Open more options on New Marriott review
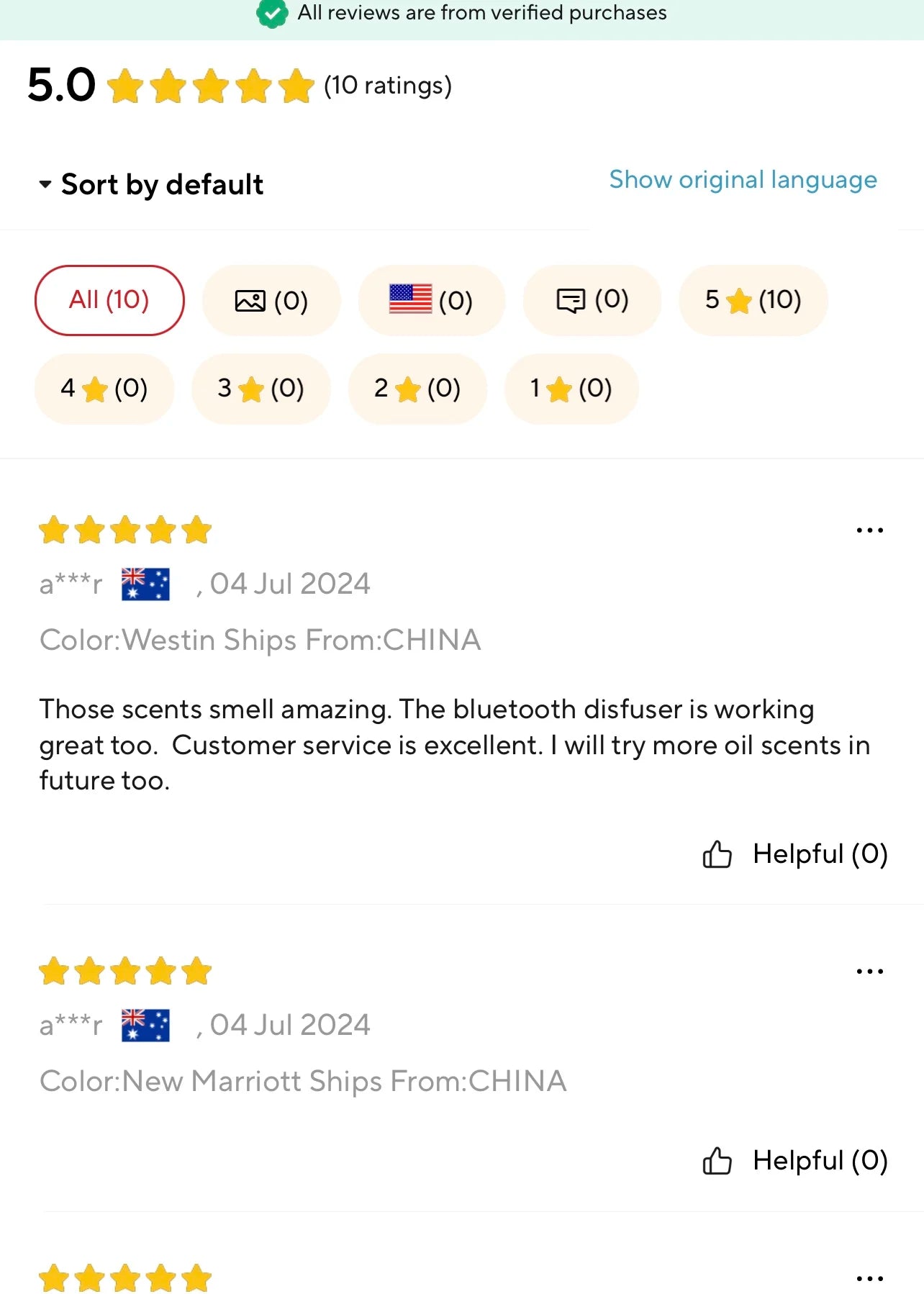Screen dimensions: 924x1294 pos(869,972)
